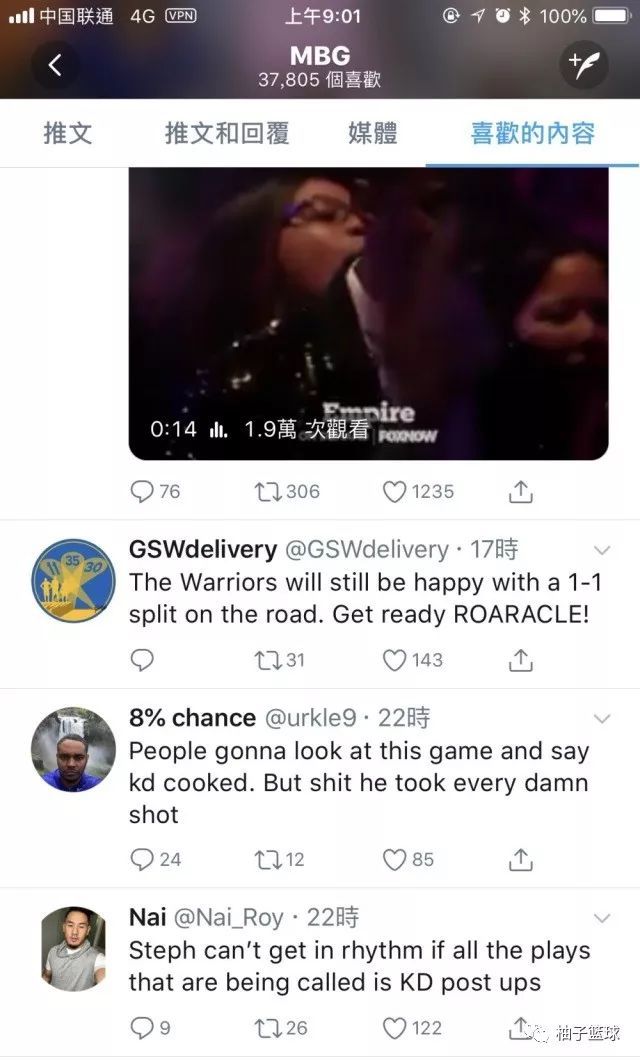The image size is (640, 1061).
Task: Compose a new tweet
Action: [x=583, y=65]
